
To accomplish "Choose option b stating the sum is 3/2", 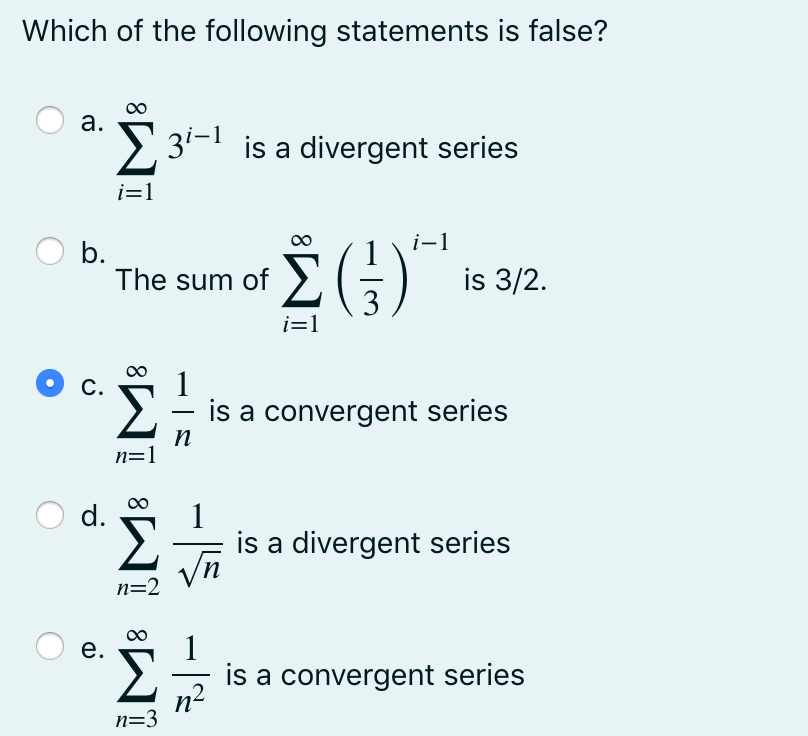I will pos(51,252).
